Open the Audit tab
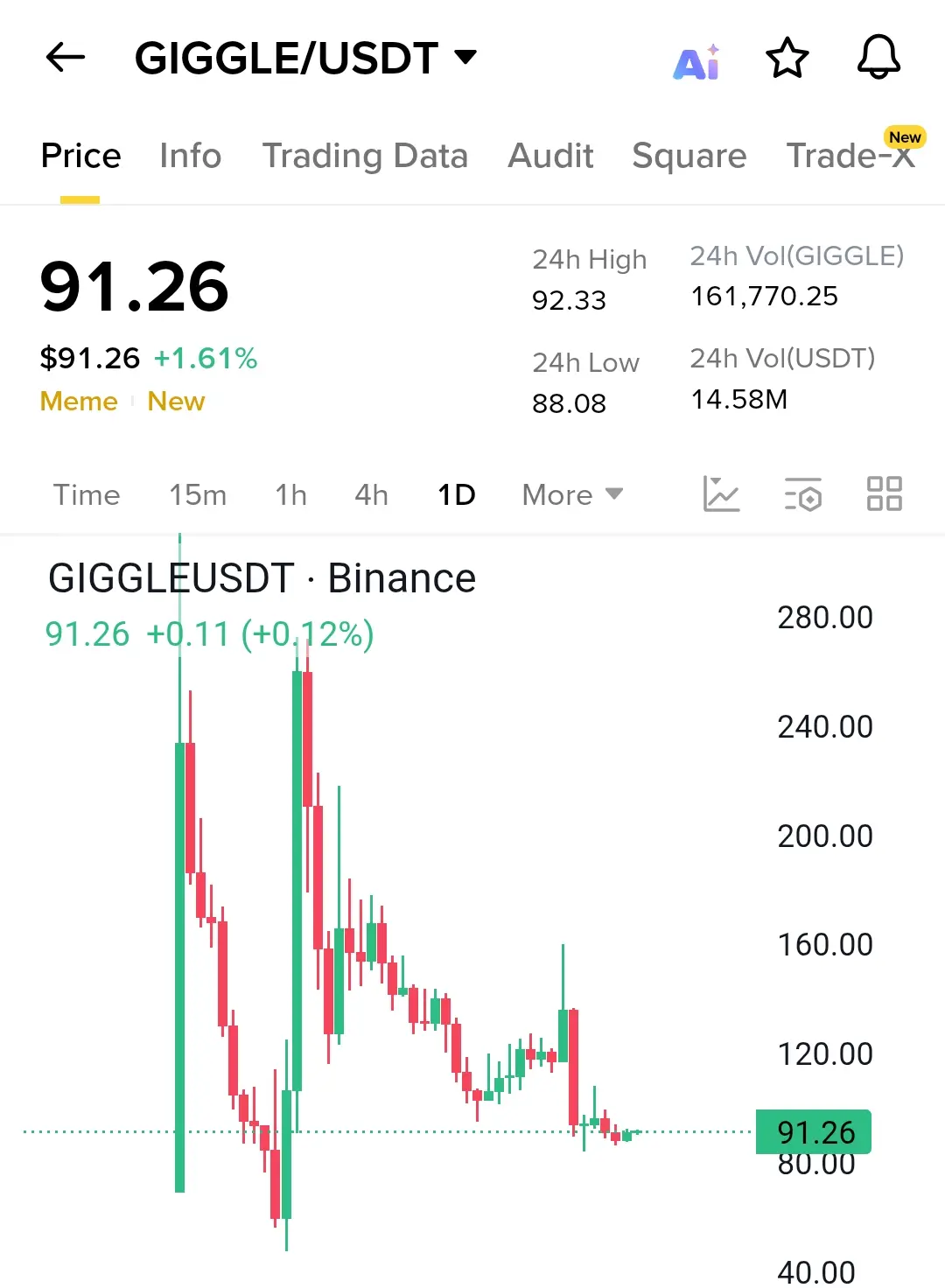 coord(550,156)
